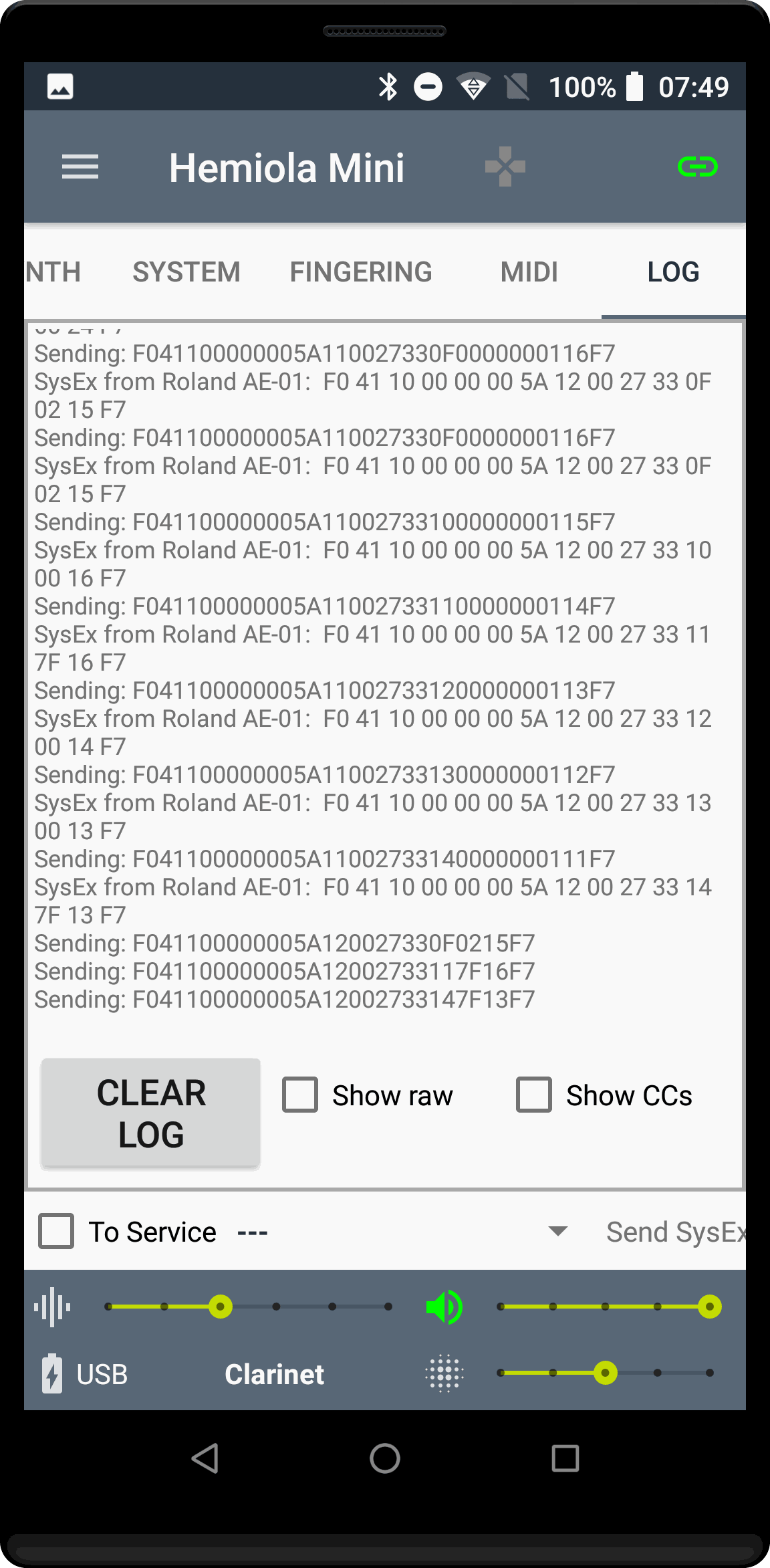Open the navigation drawer menu

click(x=80, y=168)
